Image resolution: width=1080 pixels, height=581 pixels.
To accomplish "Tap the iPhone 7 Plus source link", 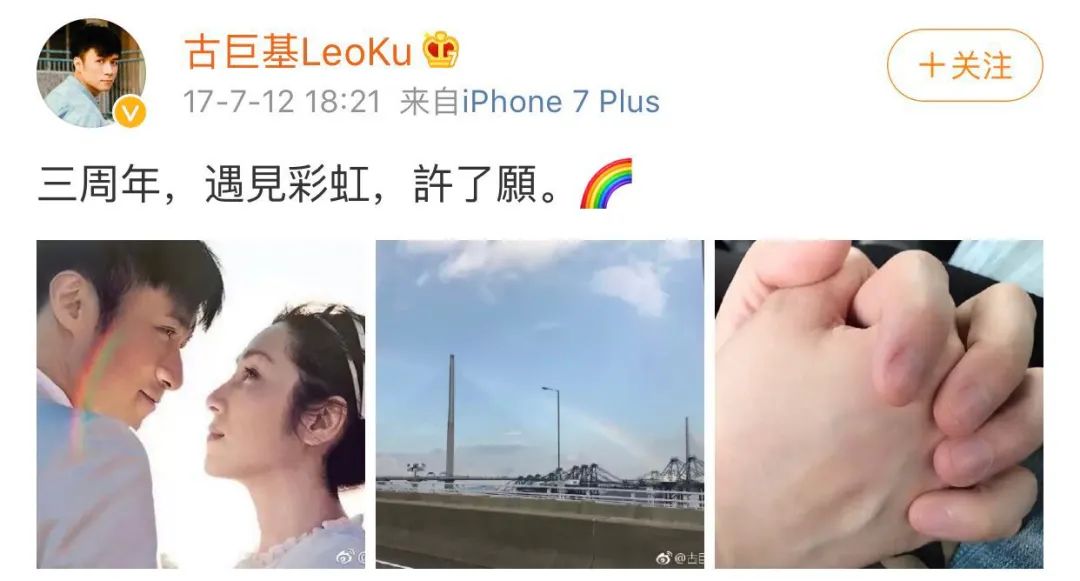I will (x=560, y=102).
